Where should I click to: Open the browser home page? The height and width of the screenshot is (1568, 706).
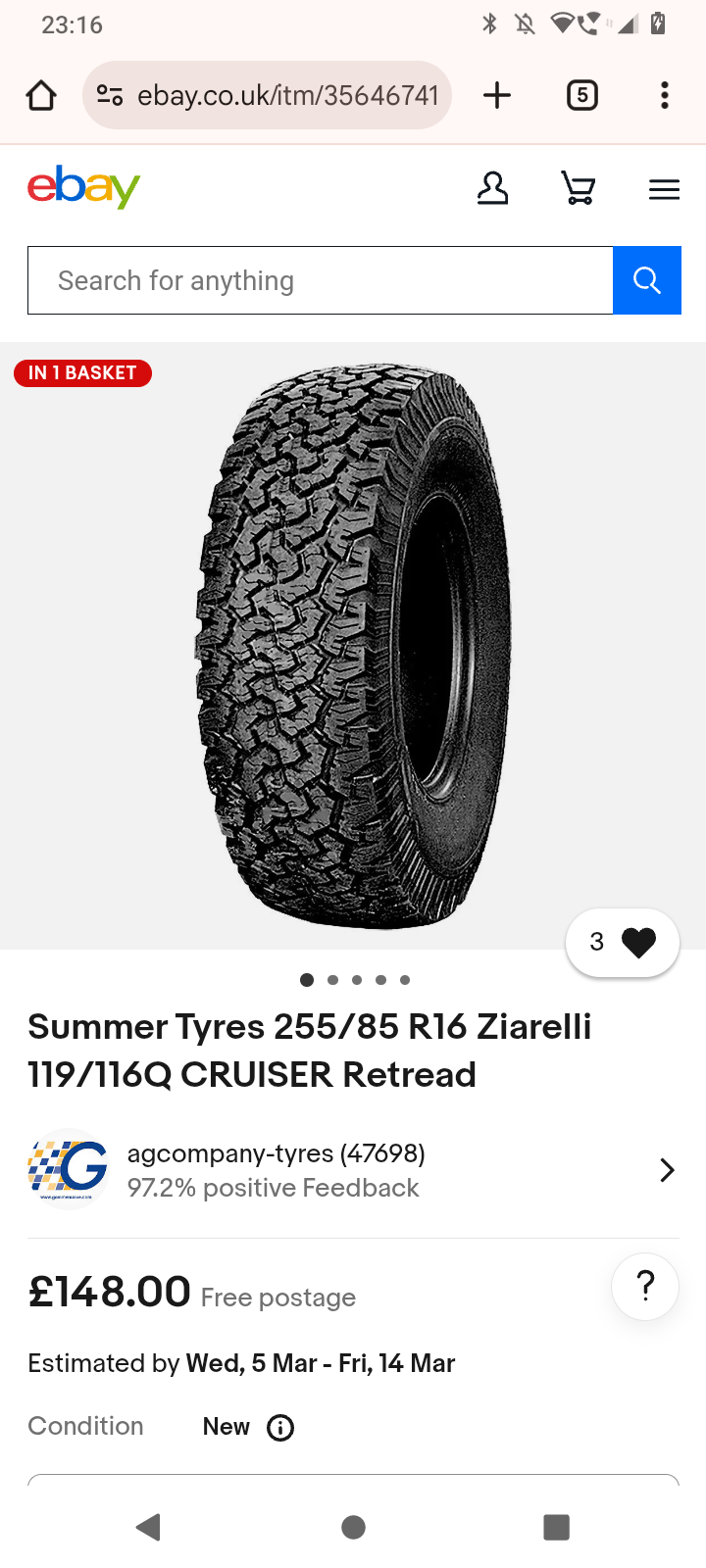[x=41, y=96]
